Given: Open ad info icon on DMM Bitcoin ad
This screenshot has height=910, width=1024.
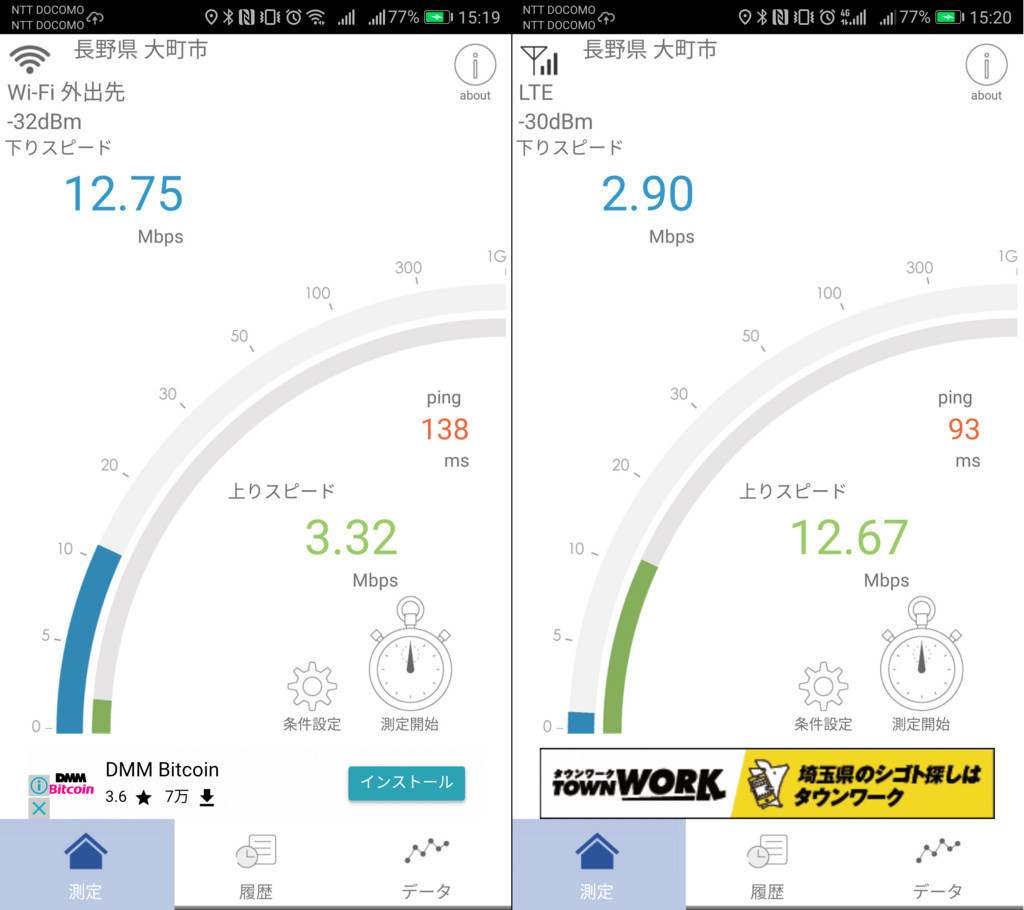Looking at the screenshot, I should [38, 786].
